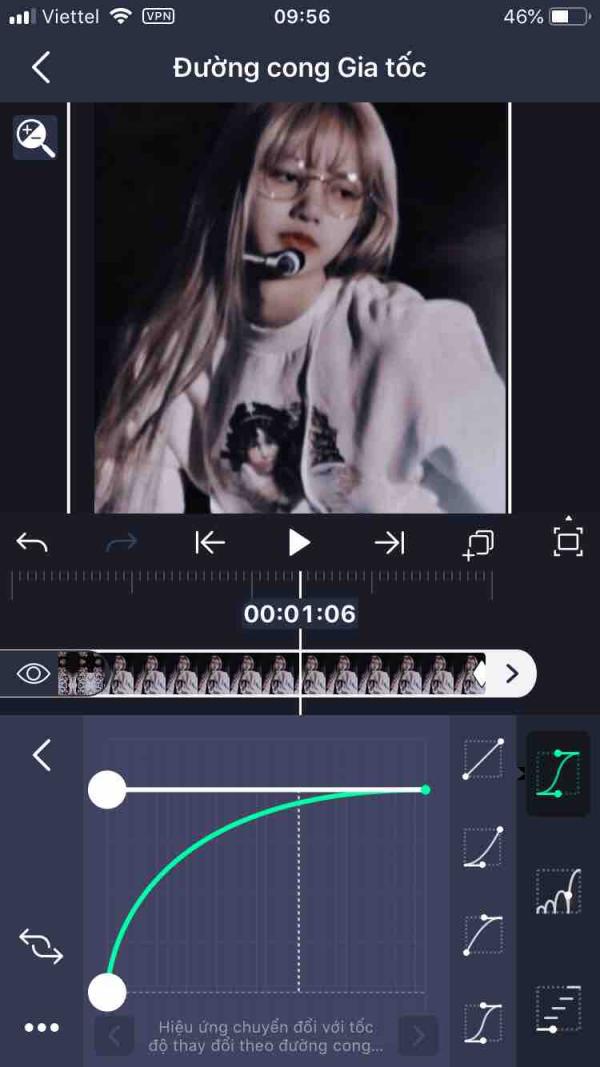Toggle fullscreen preview mode

pyautogui.click(x=568, y=541)
